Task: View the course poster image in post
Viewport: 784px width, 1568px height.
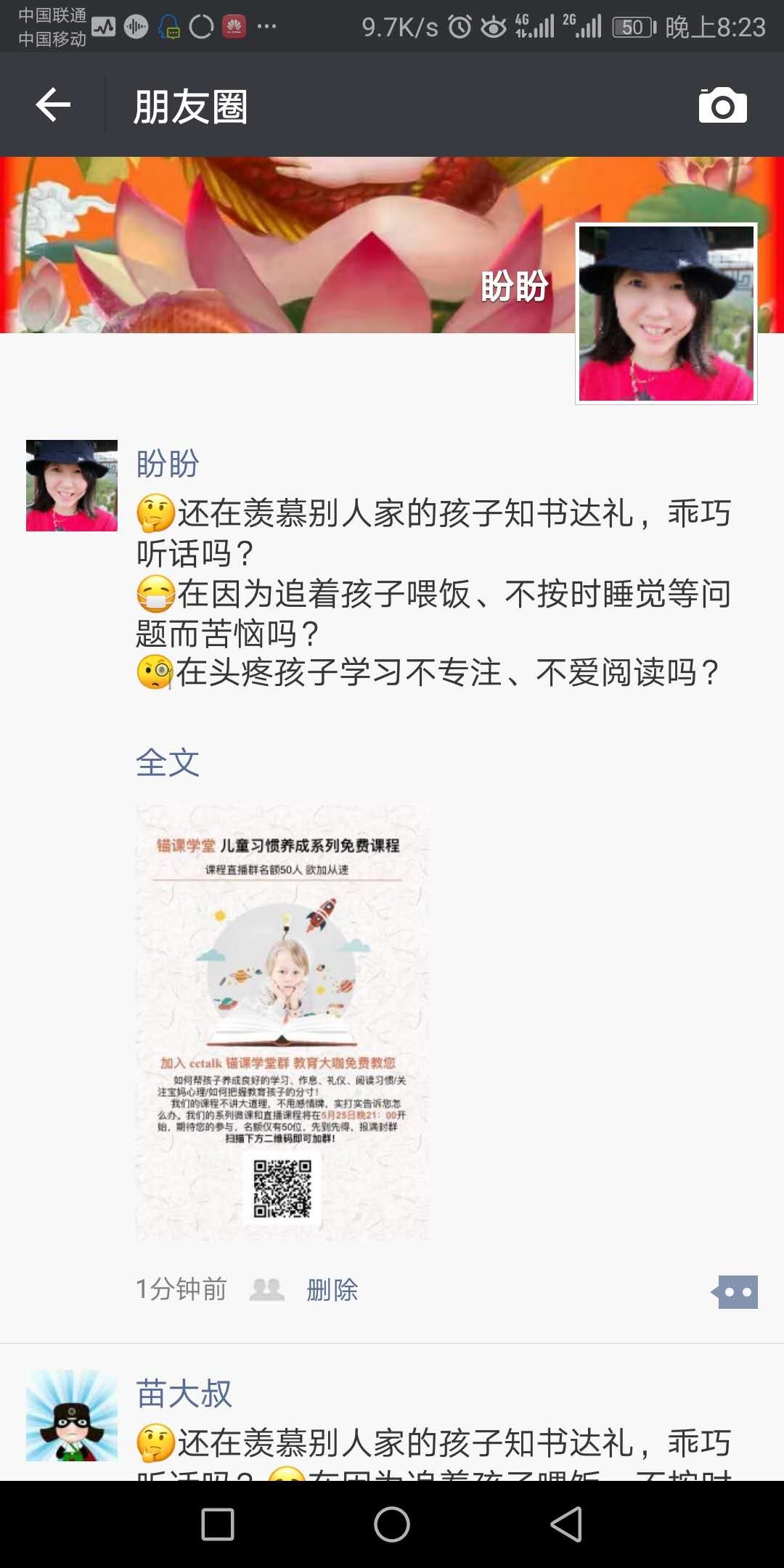Action: (x=282, y=1022)
